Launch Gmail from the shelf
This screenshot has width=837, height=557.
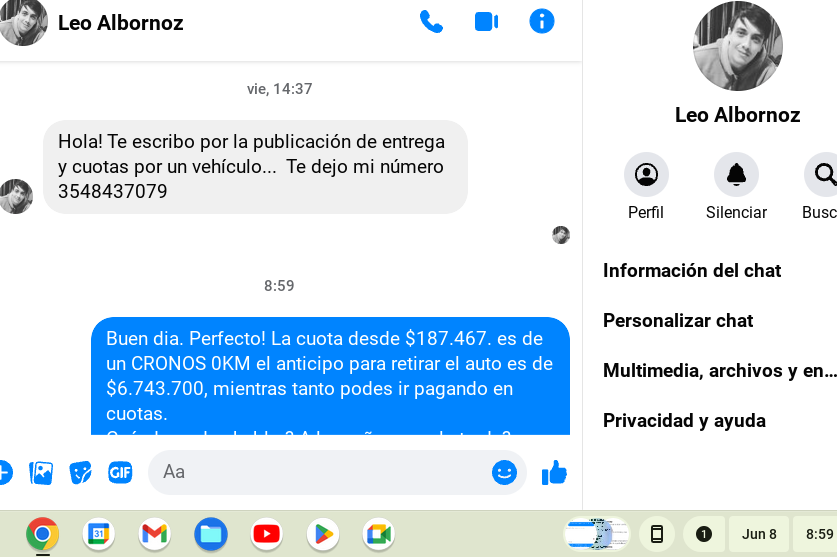[154, 534]
